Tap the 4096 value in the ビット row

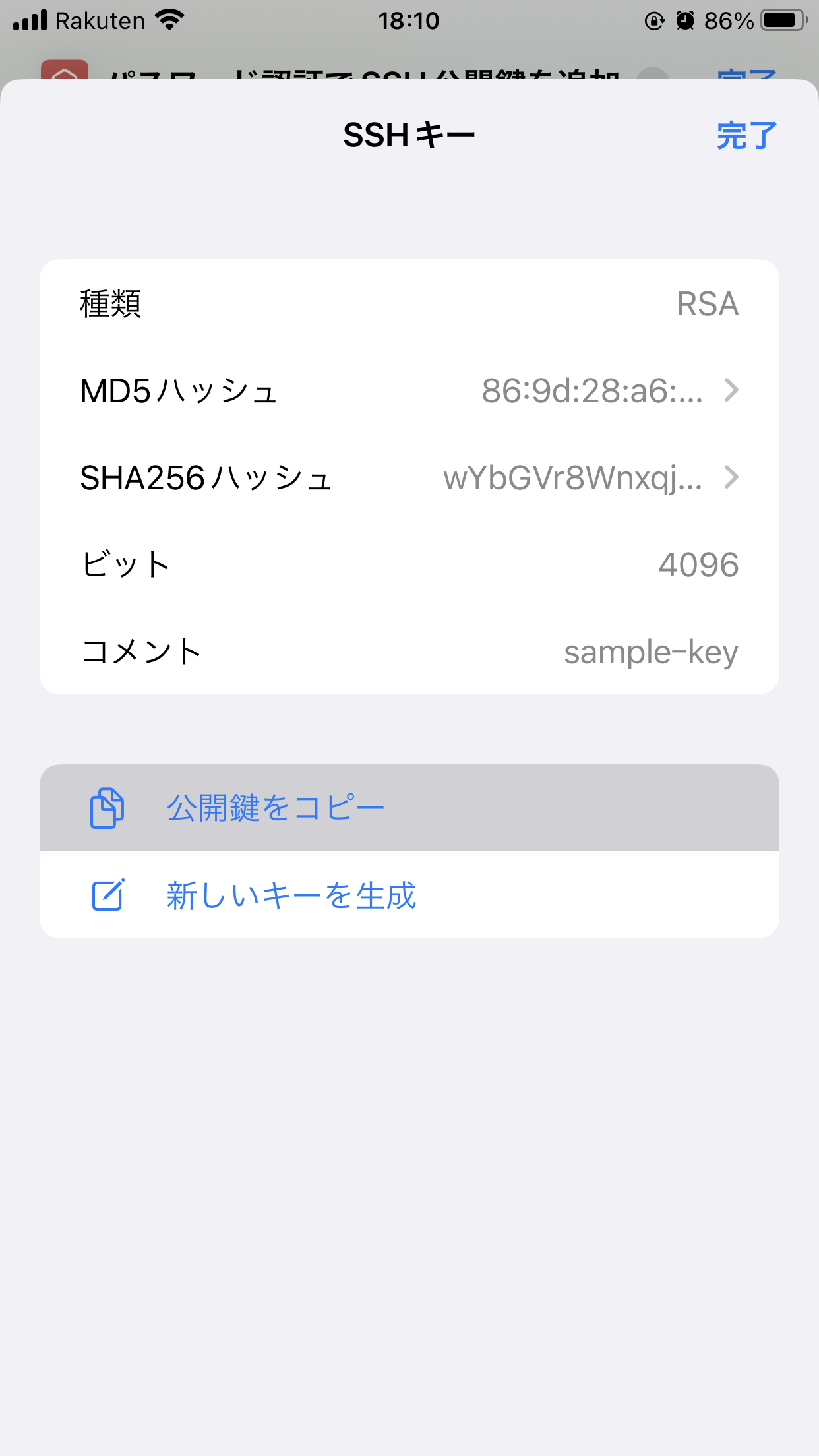[x=699, y=564]
